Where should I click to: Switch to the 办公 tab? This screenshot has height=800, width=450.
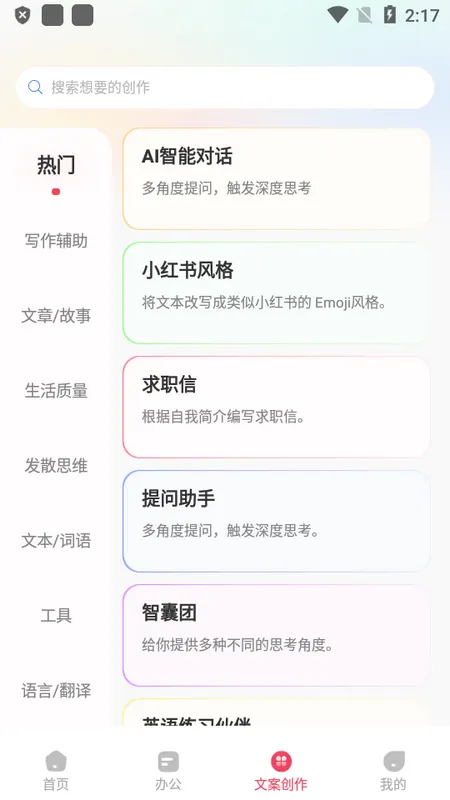point(168,771)
